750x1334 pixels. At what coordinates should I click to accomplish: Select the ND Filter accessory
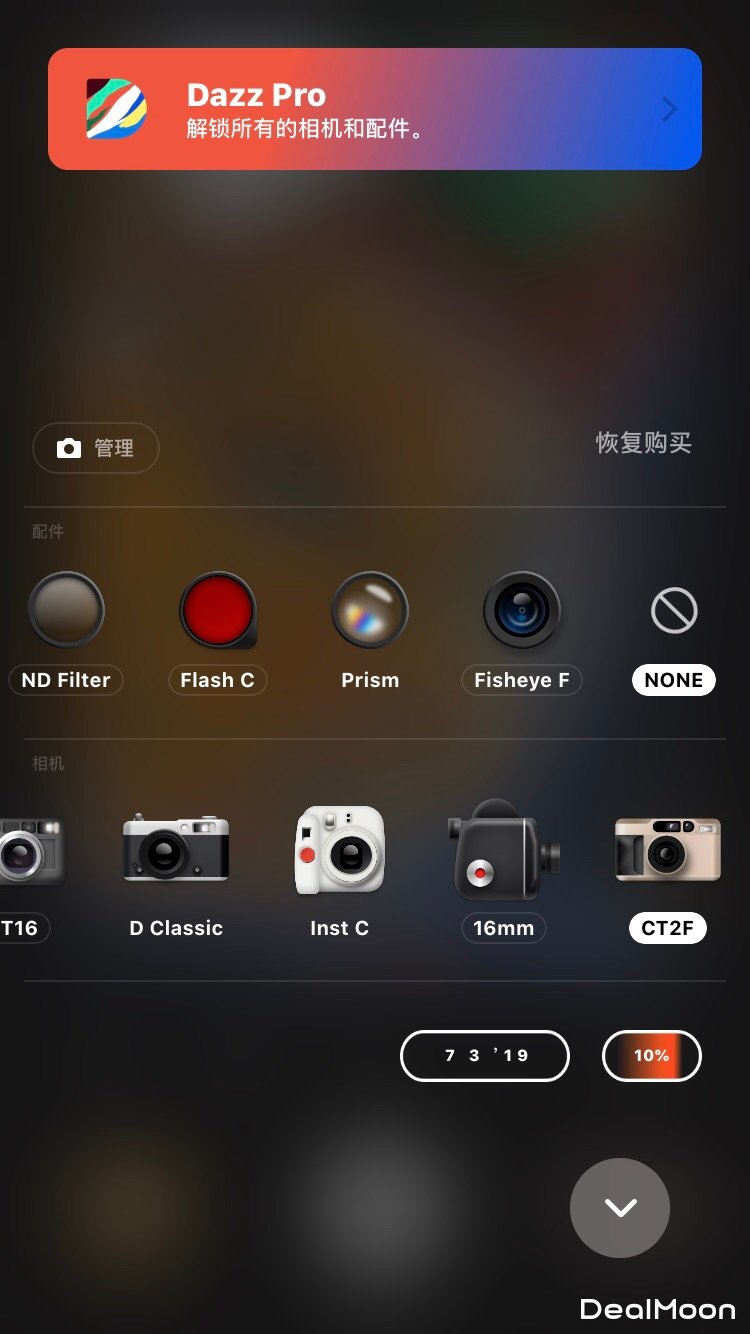tap(66, 610)
